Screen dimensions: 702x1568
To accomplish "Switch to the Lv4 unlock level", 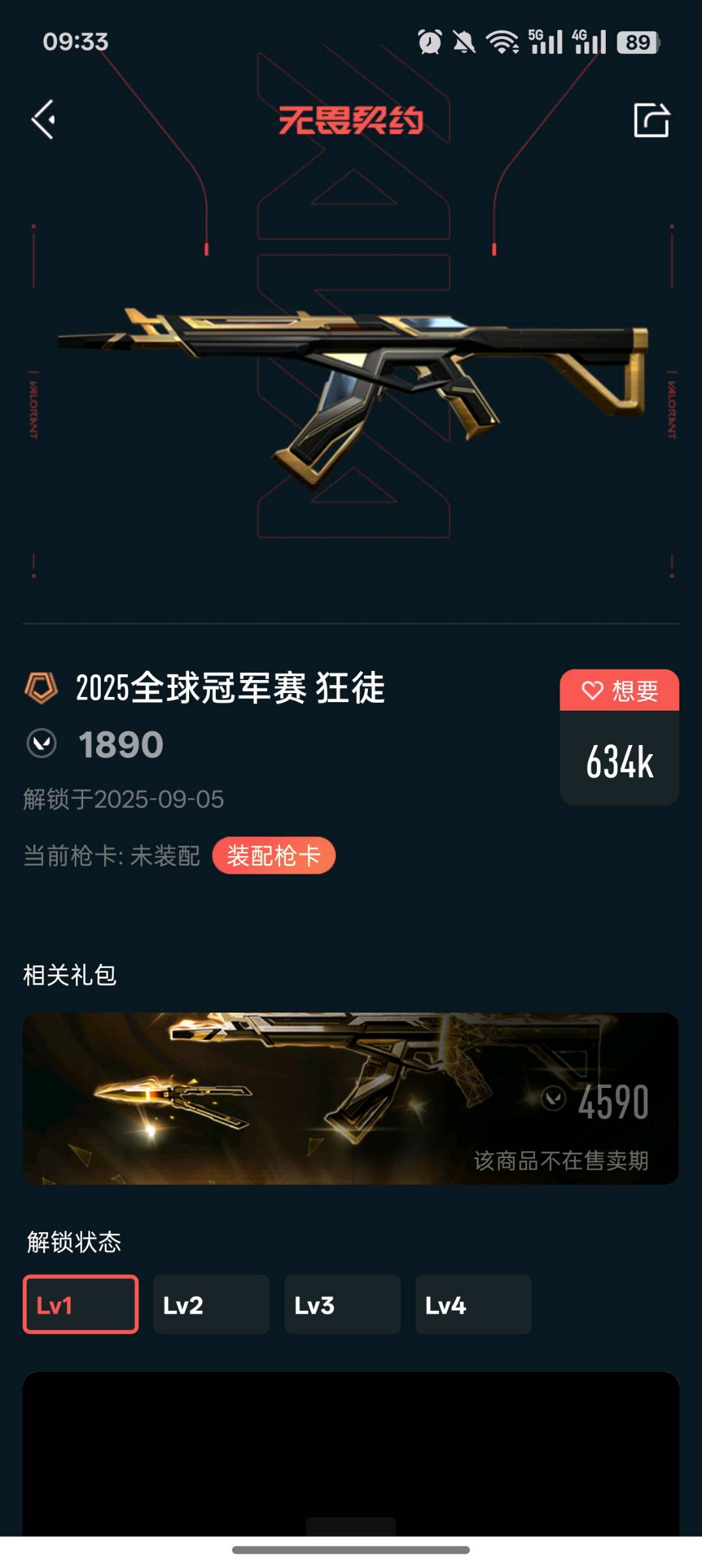I will coord(473,1304).
